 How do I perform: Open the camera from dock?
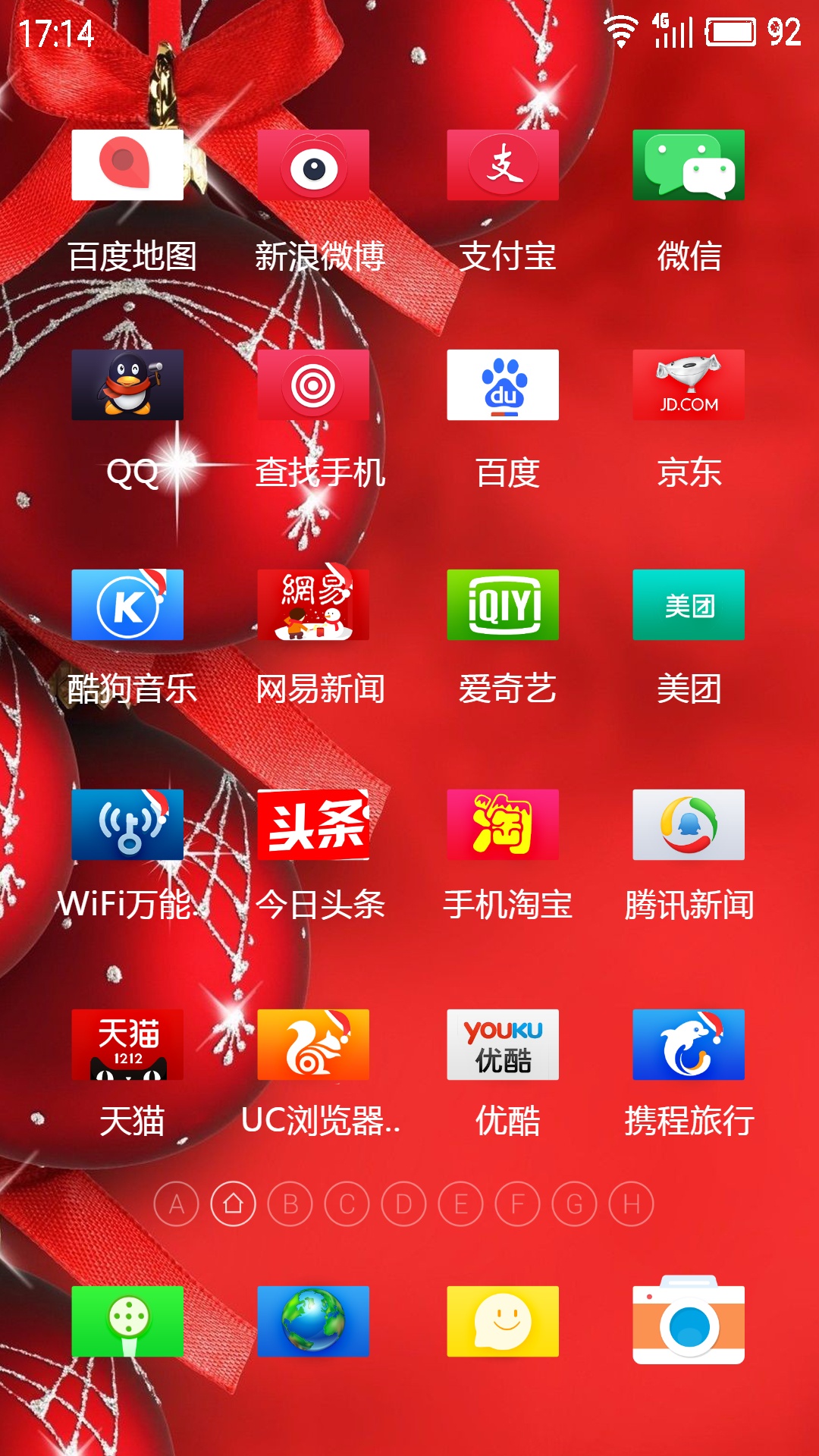[689, 1319]
